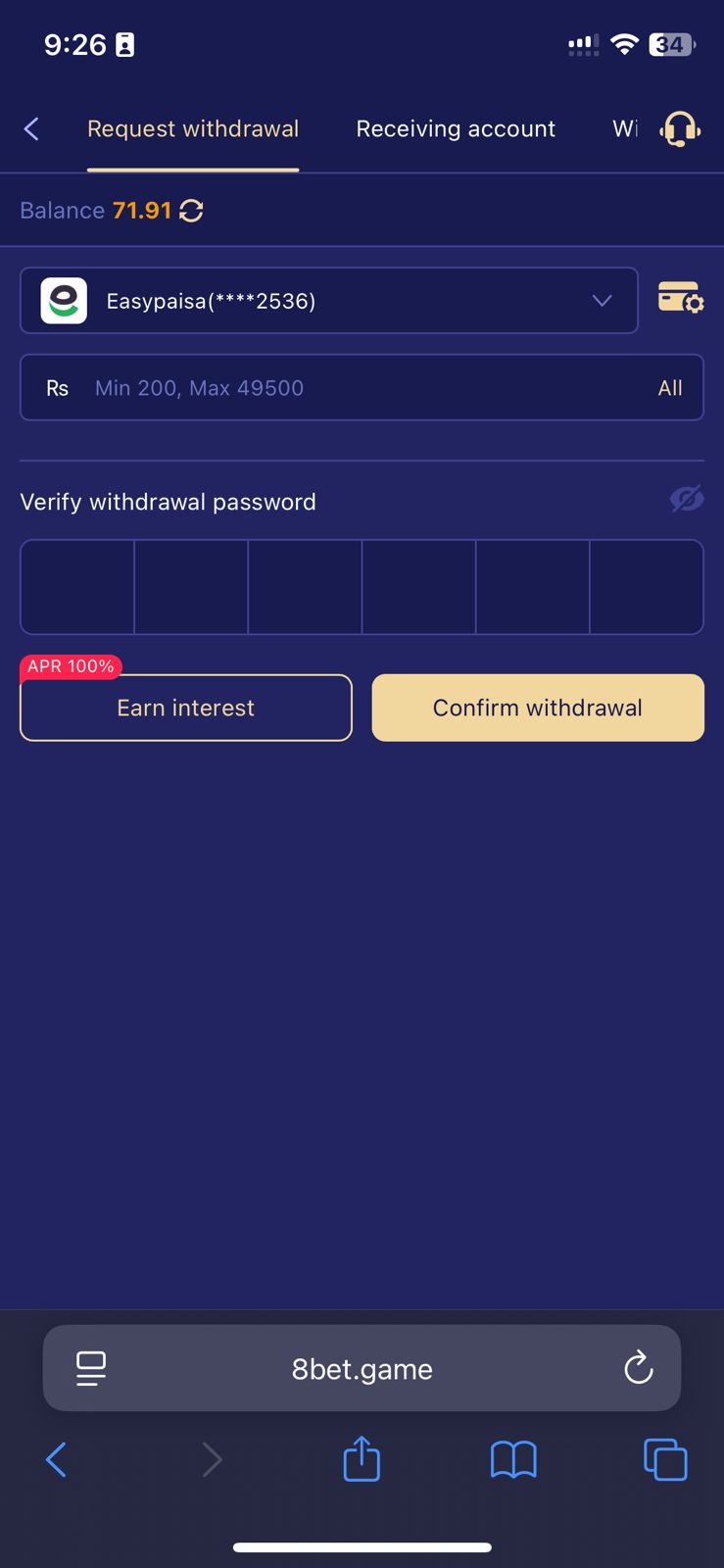Screen dimensions: 724x1568
Task: Open Earn interest option
Action: point(186,708)
